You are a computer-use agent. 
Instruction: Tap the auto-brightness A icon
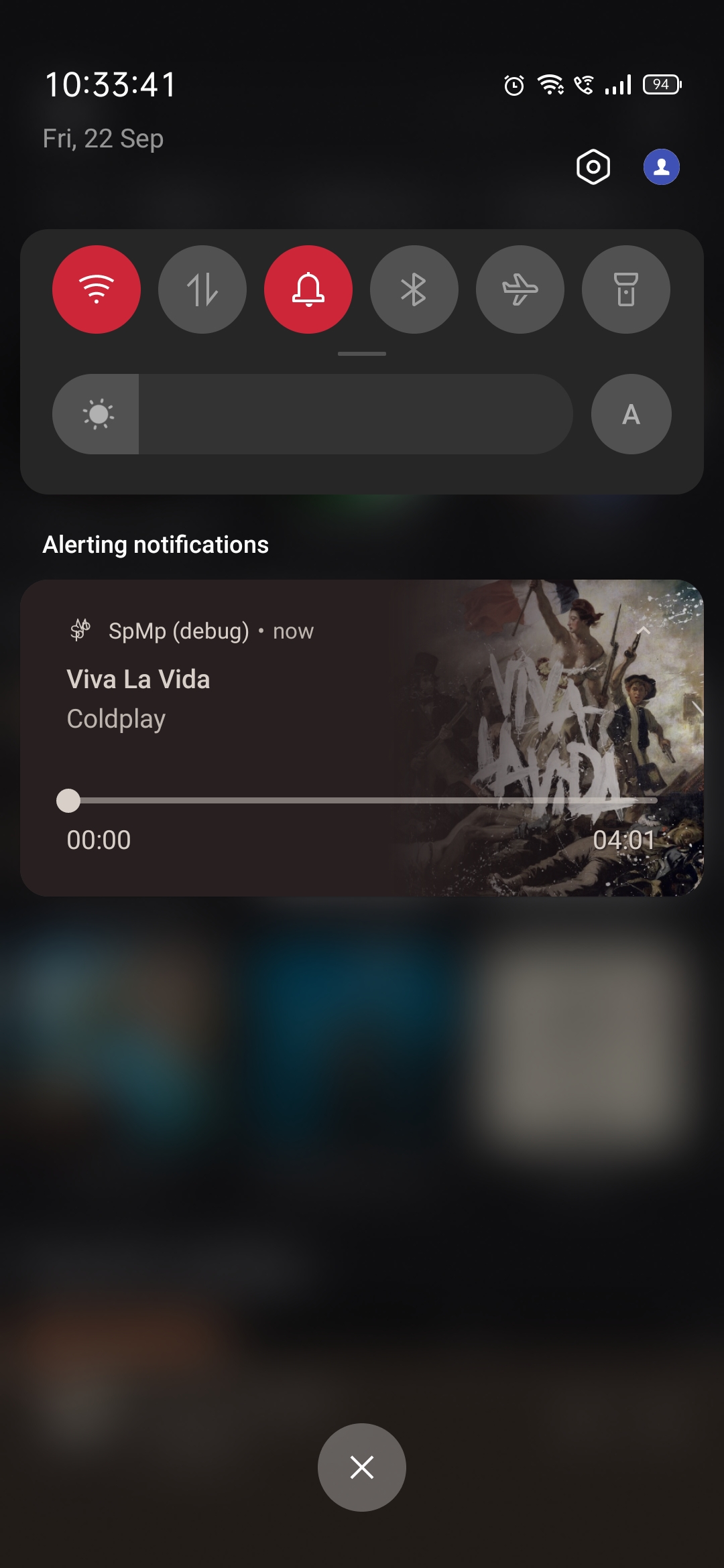coord(630,415)
